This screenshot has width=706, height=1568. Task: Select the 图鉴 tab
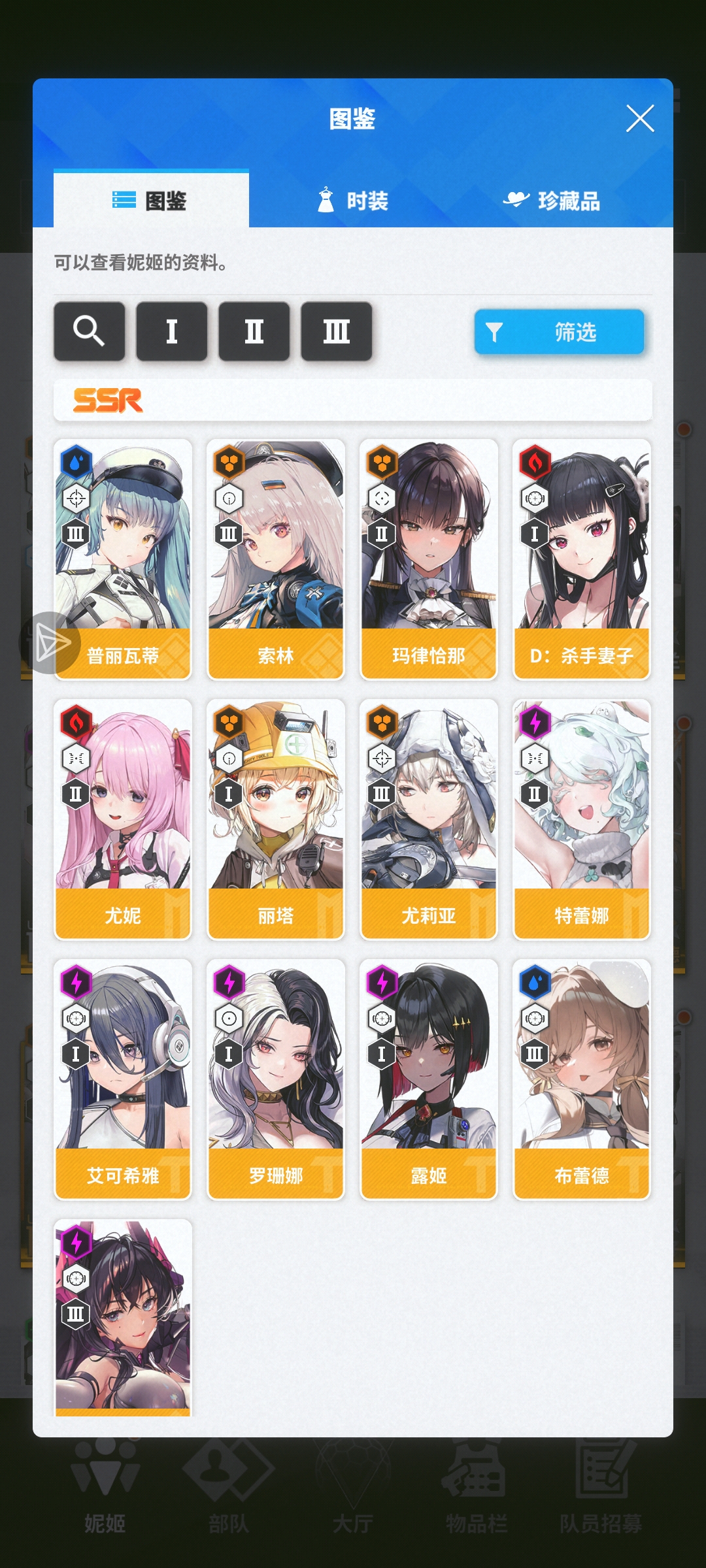click(151, 201)
